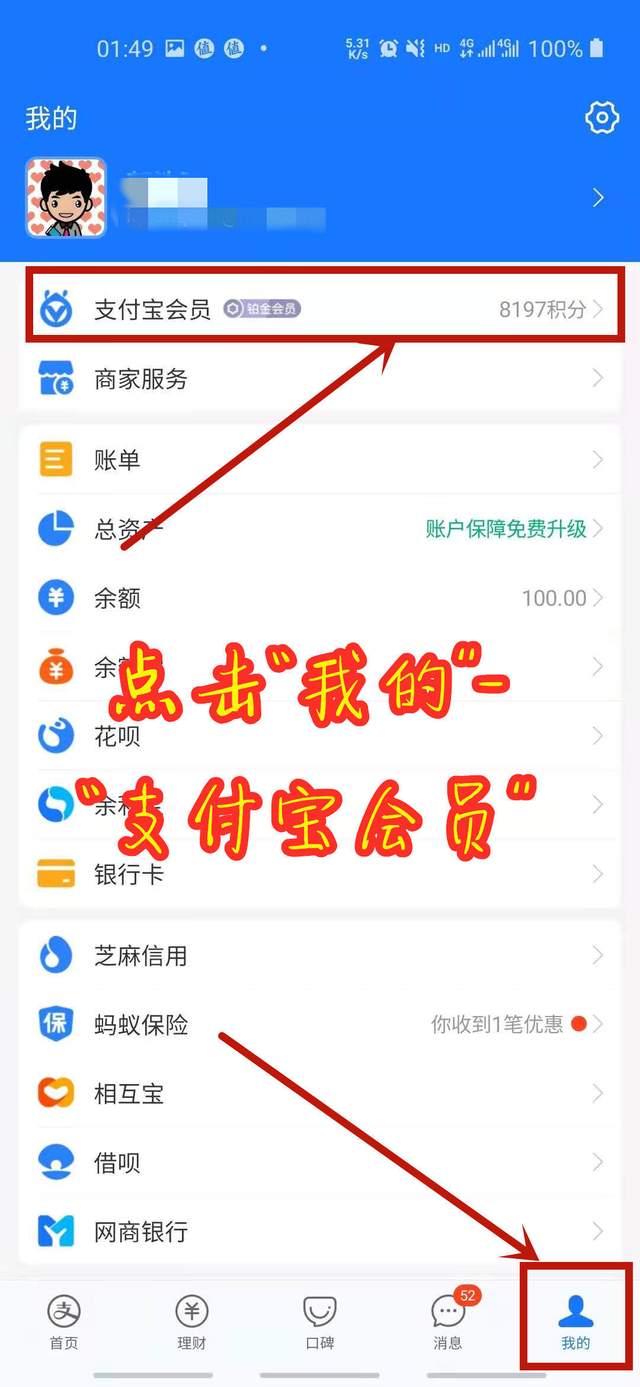Open the settings gear icon
640x1387 pixels.
[x=602, y=119]
